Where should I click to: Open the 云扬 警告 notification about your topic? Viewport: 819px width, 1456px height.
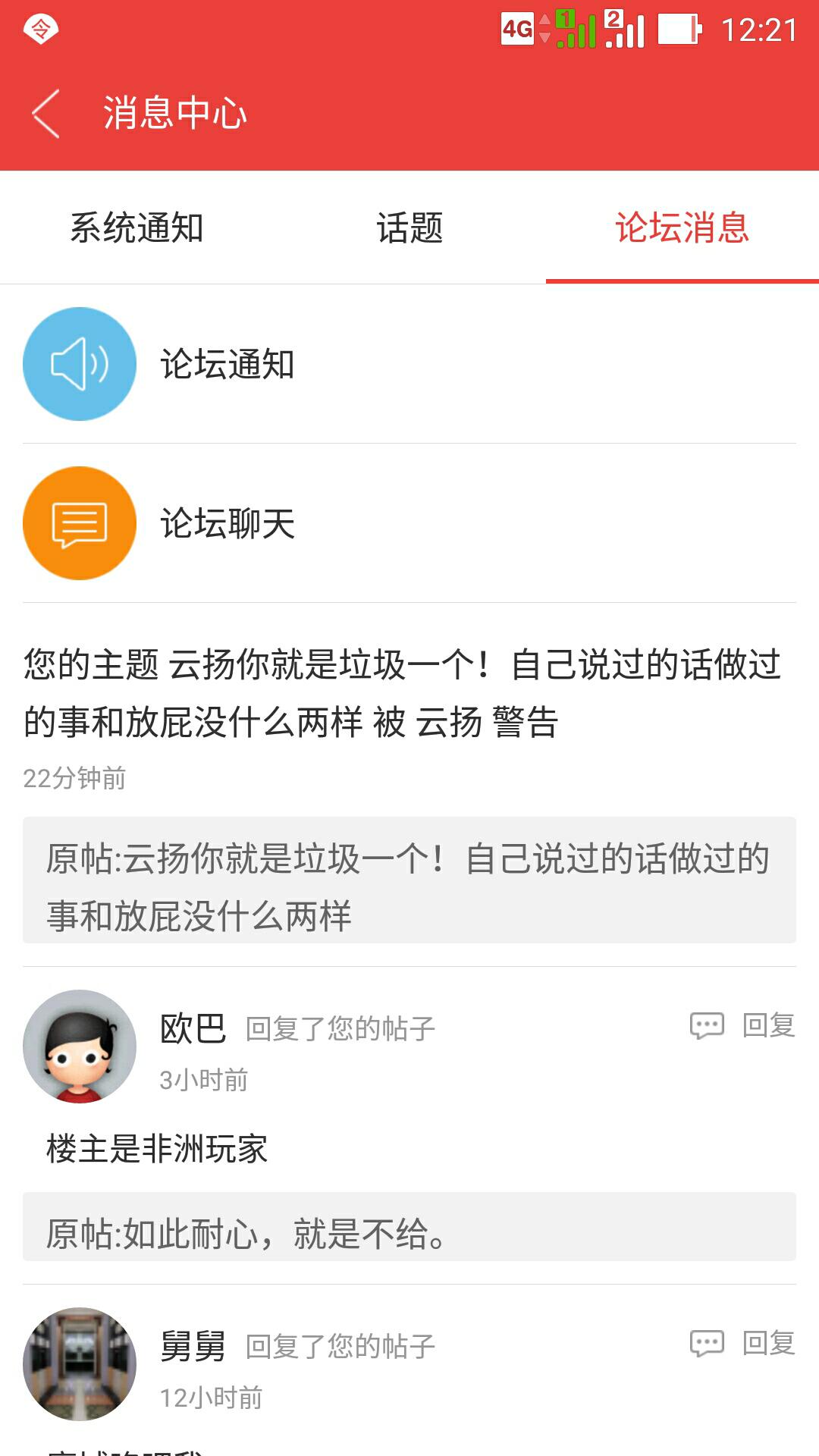(x=402, y=693)
